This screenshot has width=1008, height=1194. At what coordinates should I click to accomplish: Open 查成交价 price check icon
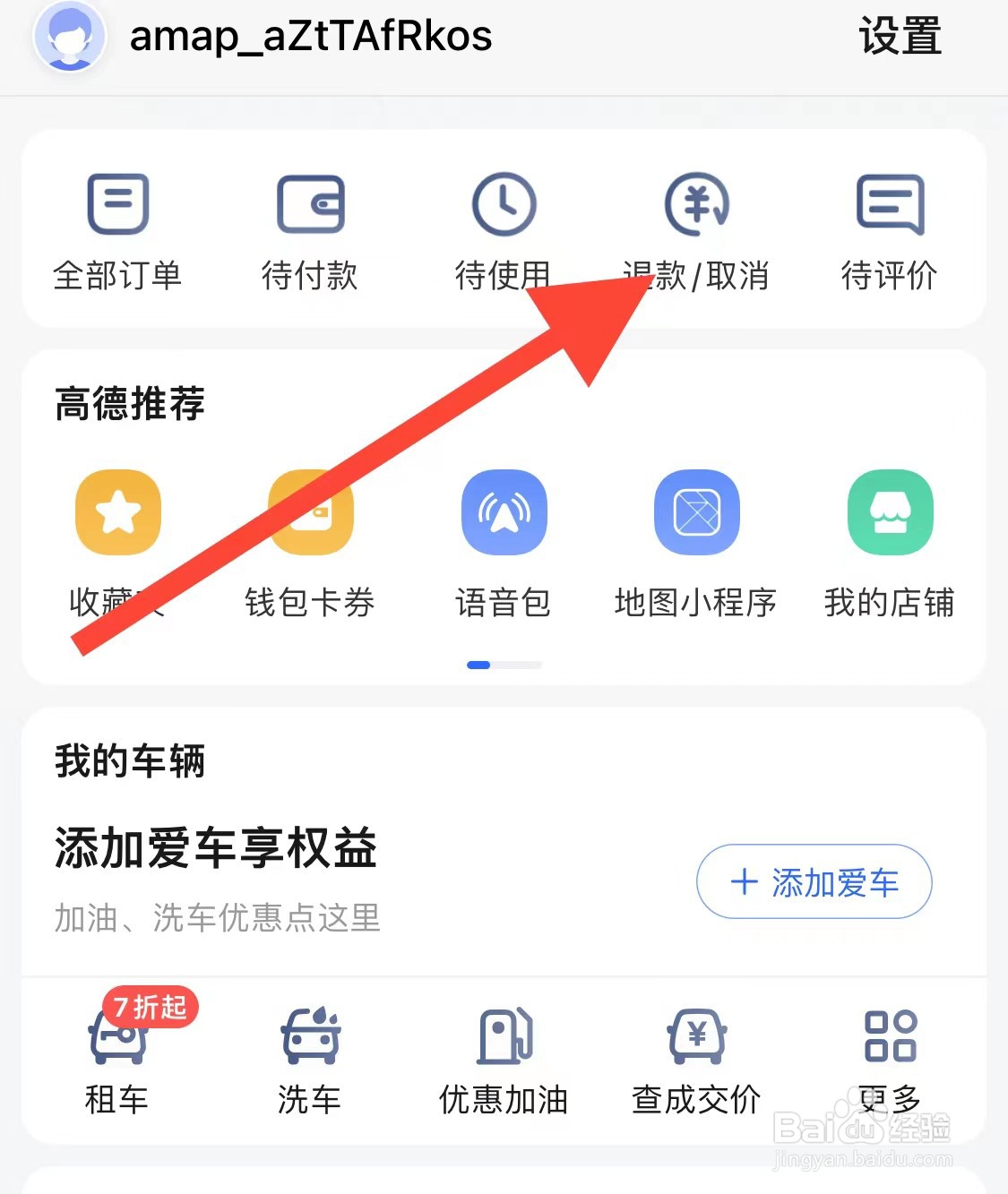tap(696, 1057)
